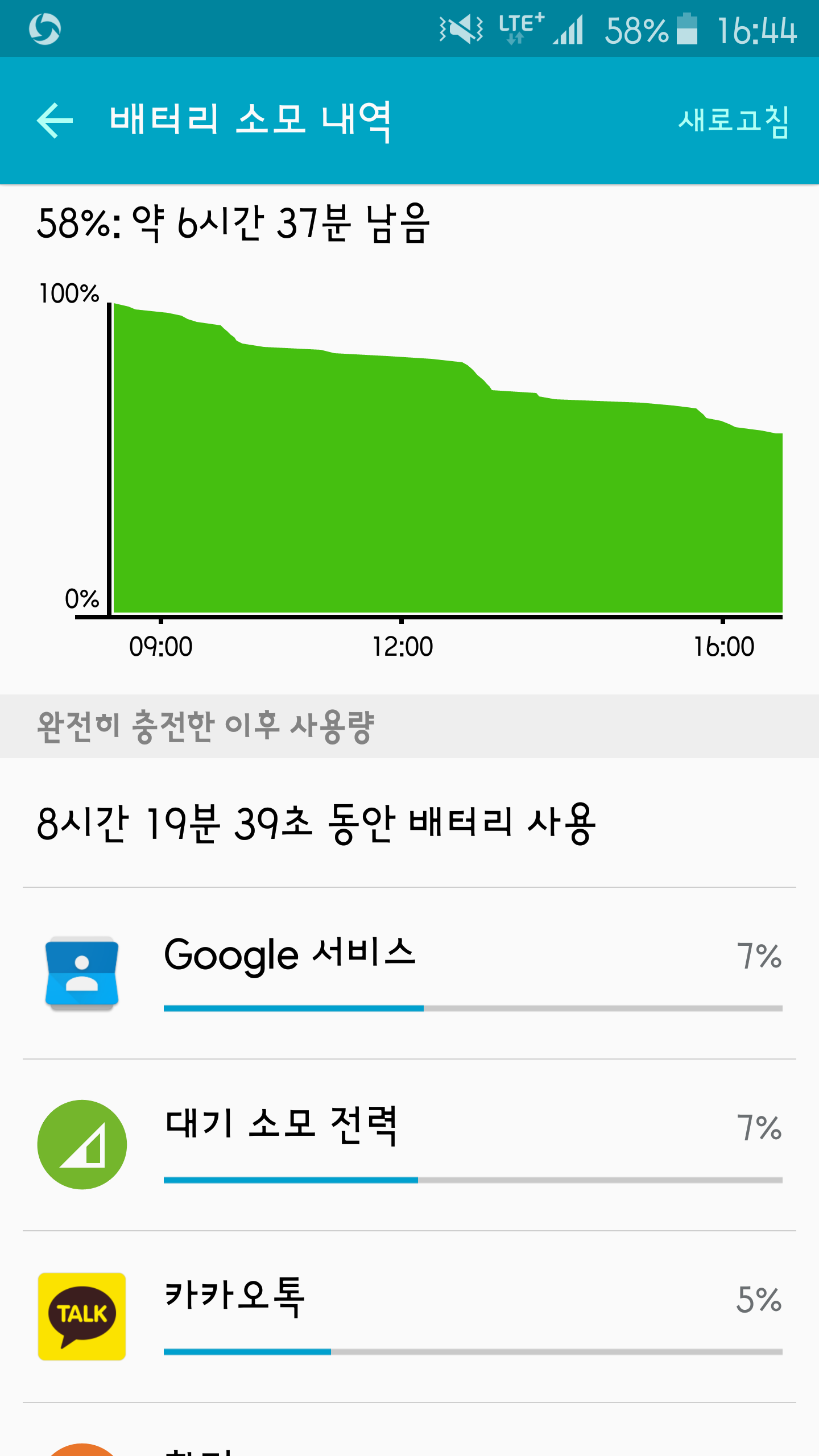Tap the 새로고침 refresh button
The width and height of the screenshot is (819, 1456).
734,121
